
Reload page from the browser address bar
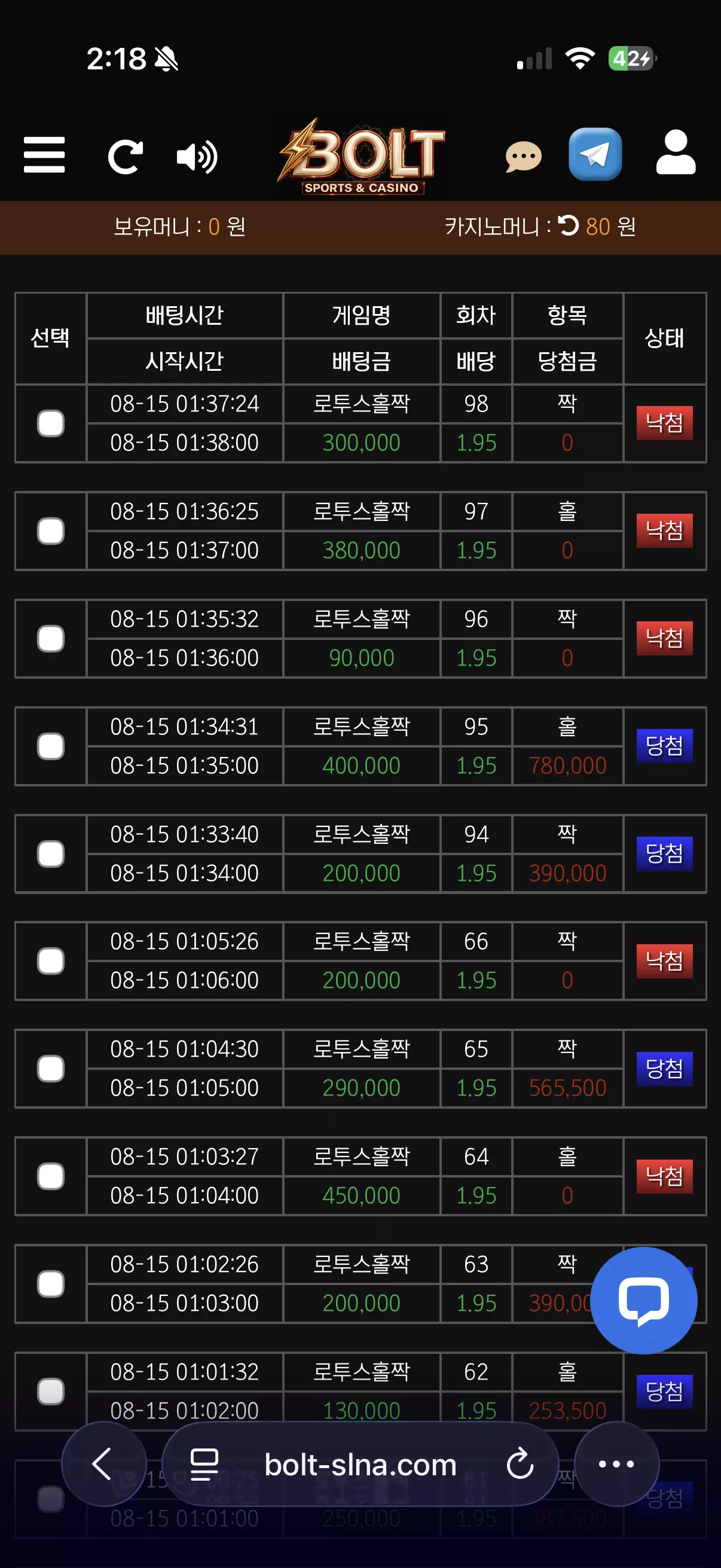[x=520, y=1464]
